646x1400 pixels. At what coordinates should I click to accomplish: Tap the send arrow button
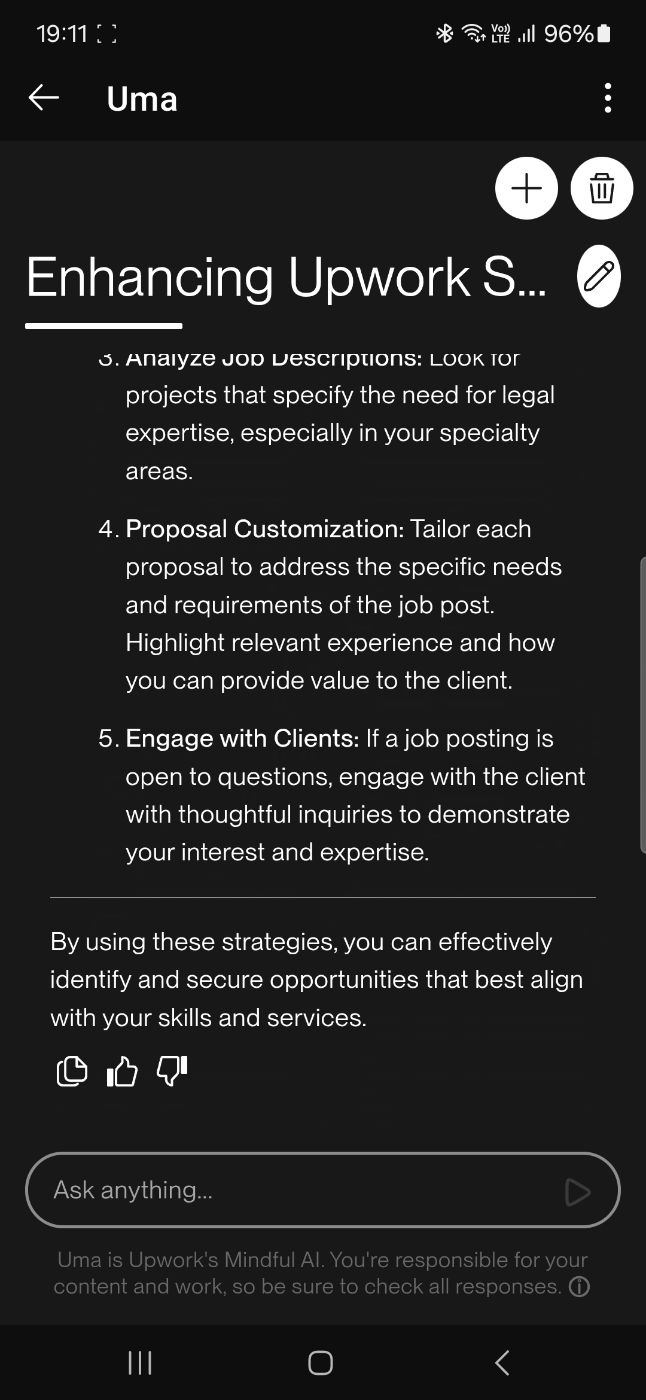click(577, 1191)
